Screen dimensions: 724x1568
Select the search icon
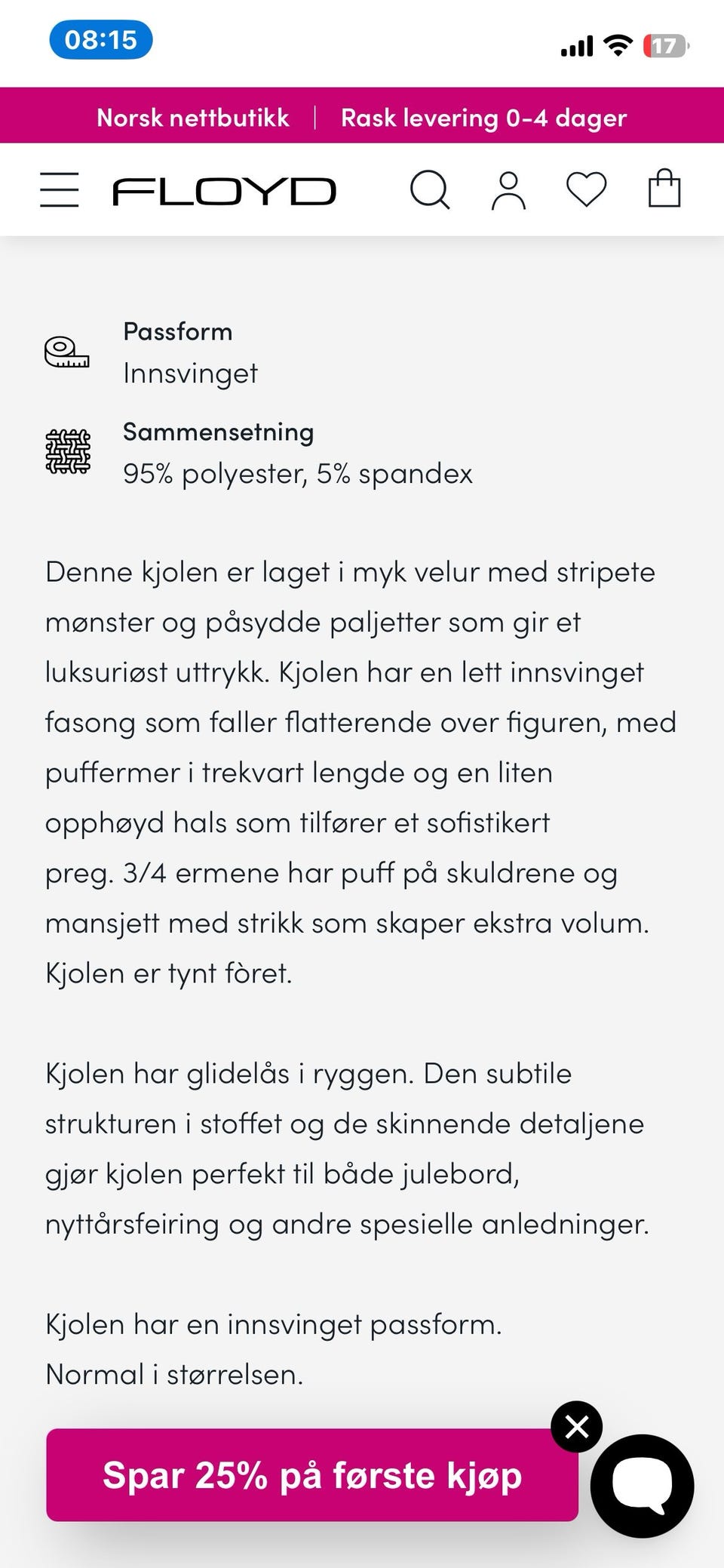[x=431, y=190]
